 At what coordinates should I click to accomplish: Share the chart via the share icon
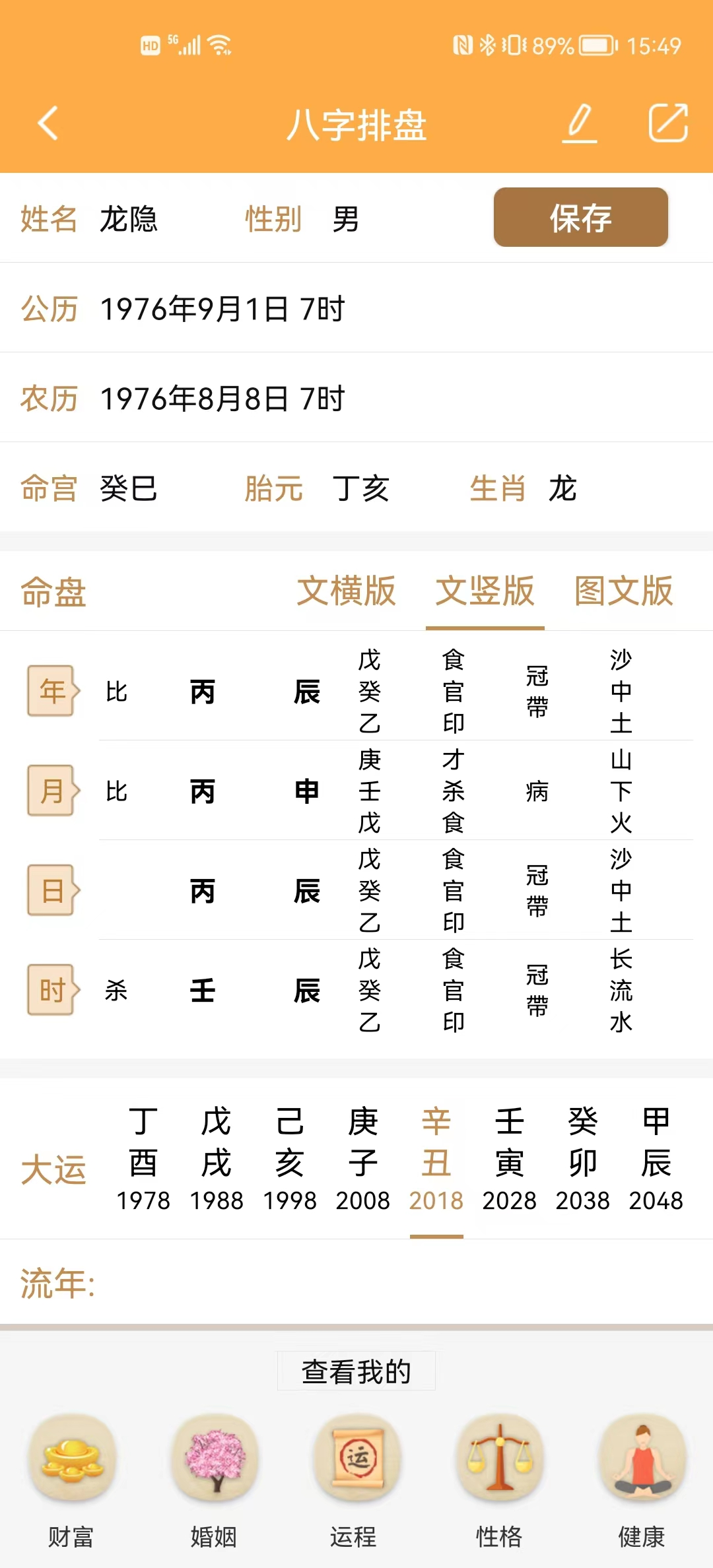coord(667,123)
